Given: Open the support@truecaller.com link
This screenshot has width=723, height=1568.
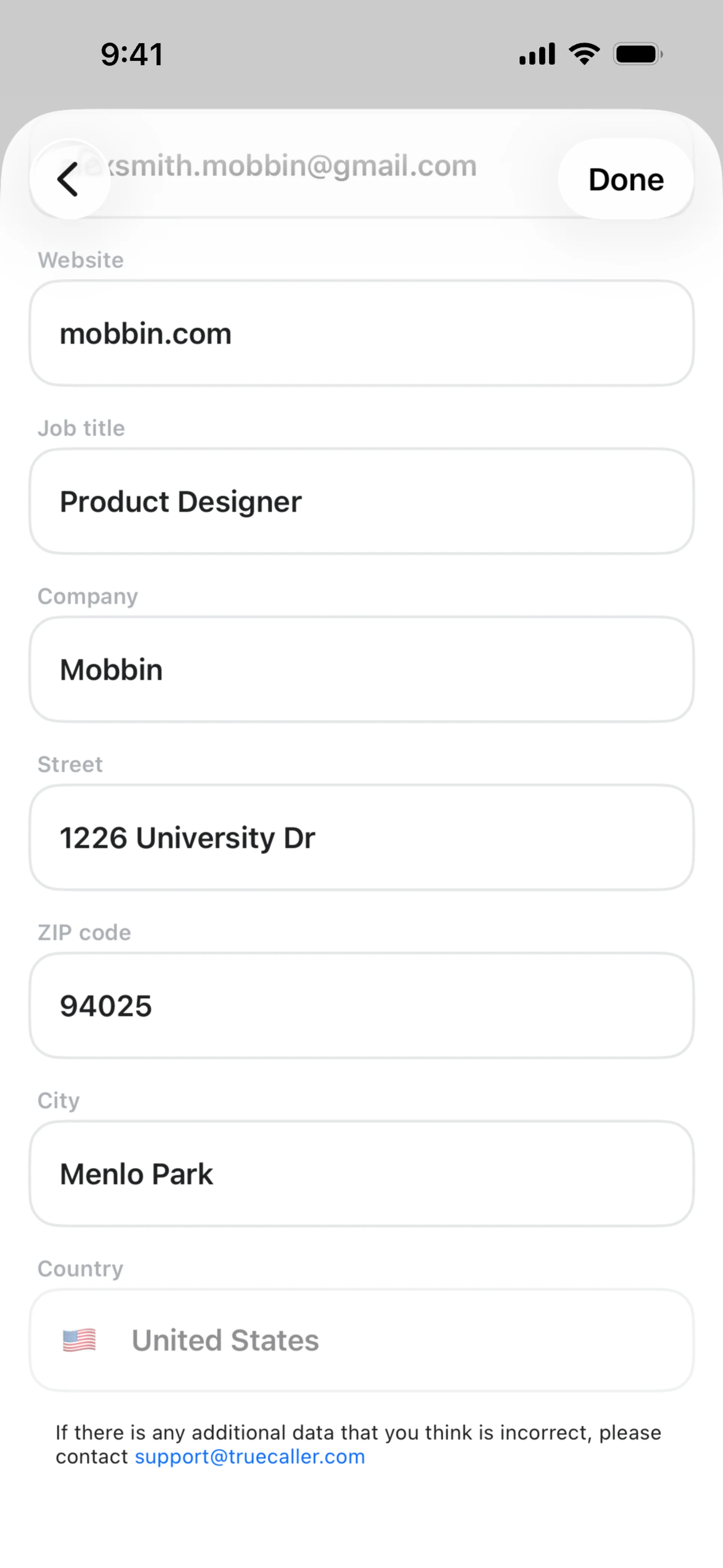Looking at the screenshot, I should [x=250, y=1456].
